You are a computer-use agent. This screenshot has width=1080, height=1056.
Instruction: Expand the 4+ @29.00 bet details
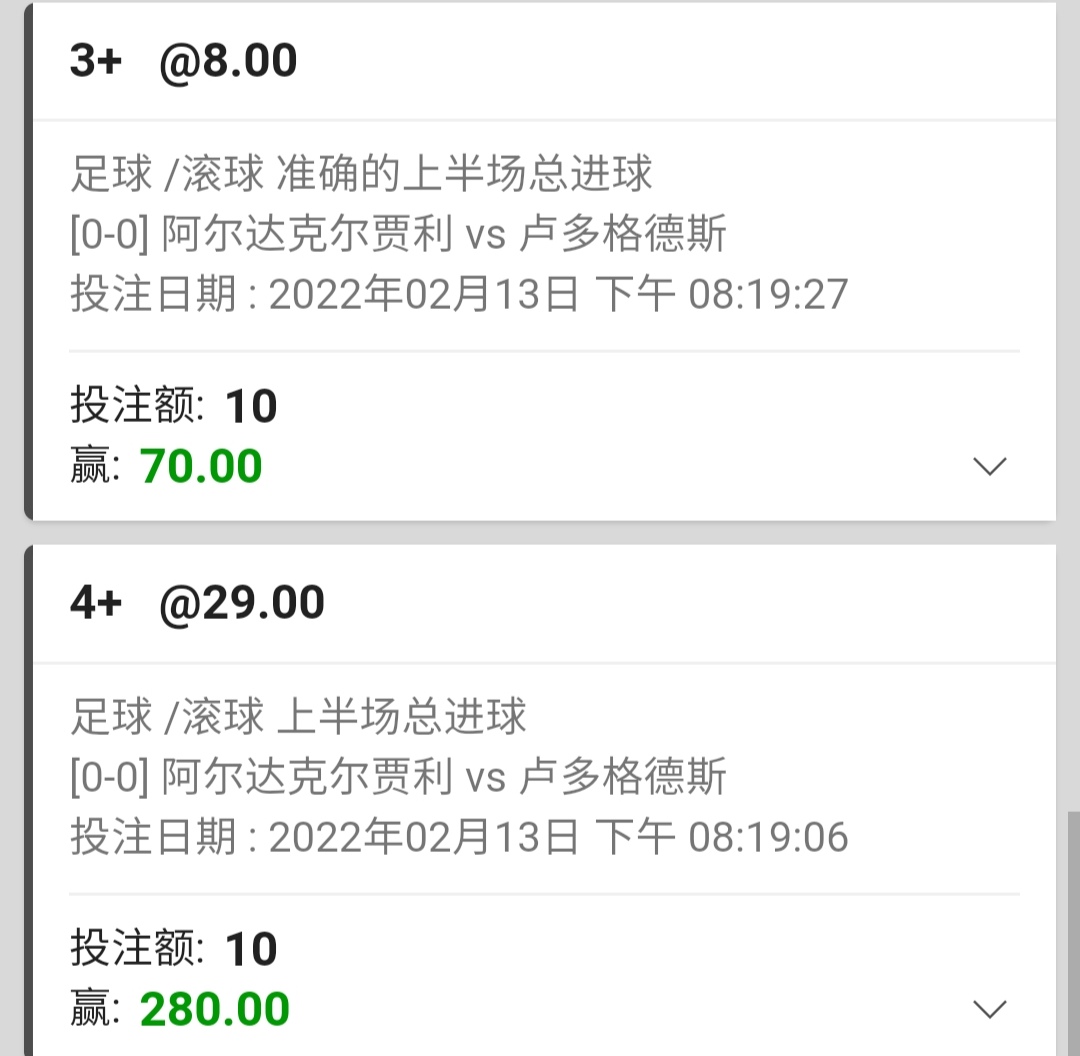(x=989, y=1009)
